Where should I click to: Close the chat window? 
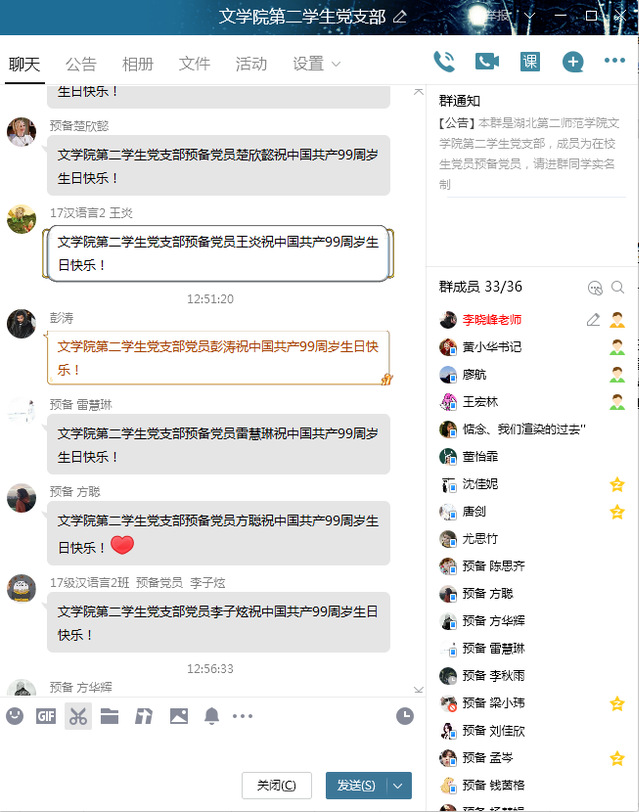coord(620,16)
